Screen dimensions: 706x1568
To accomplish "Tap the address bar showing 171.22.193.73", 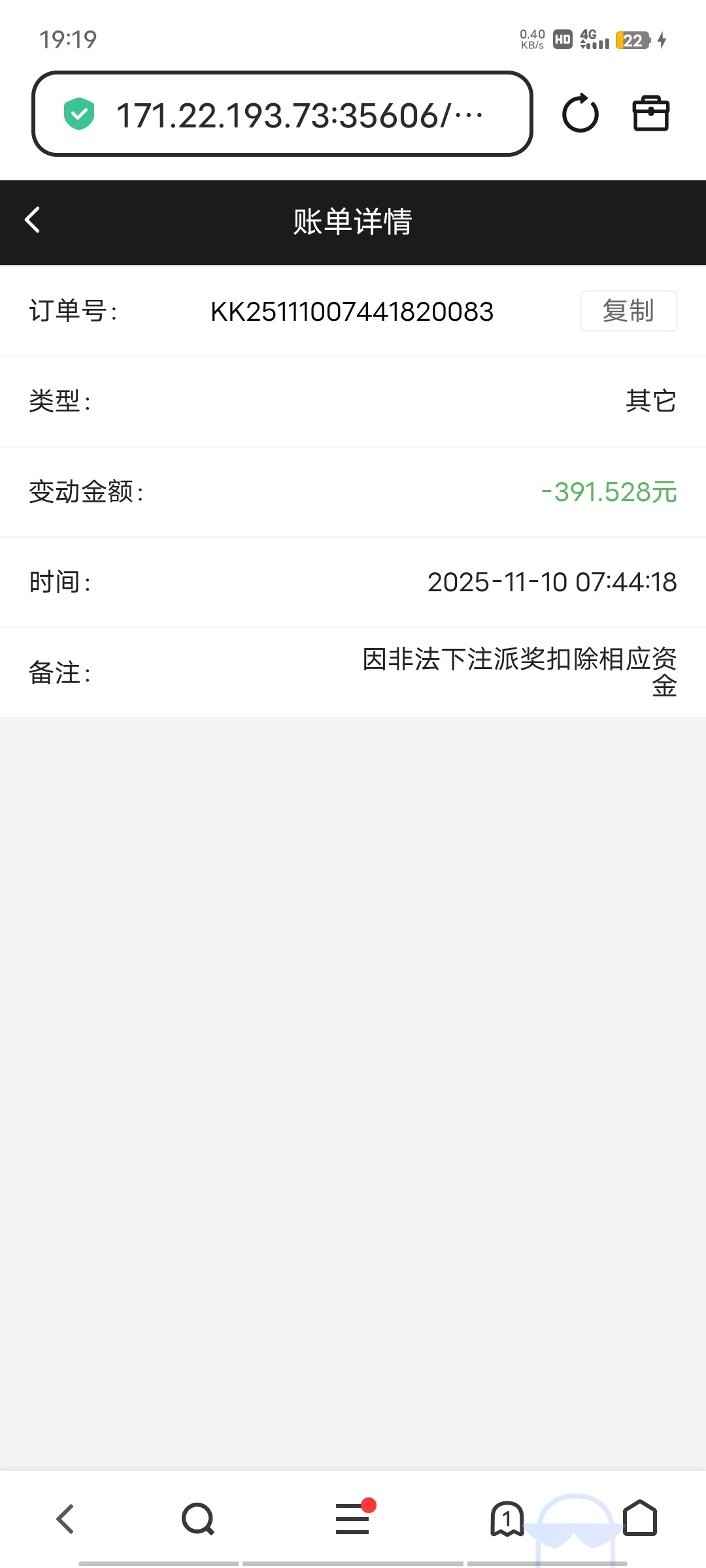I will click(301, 114).
